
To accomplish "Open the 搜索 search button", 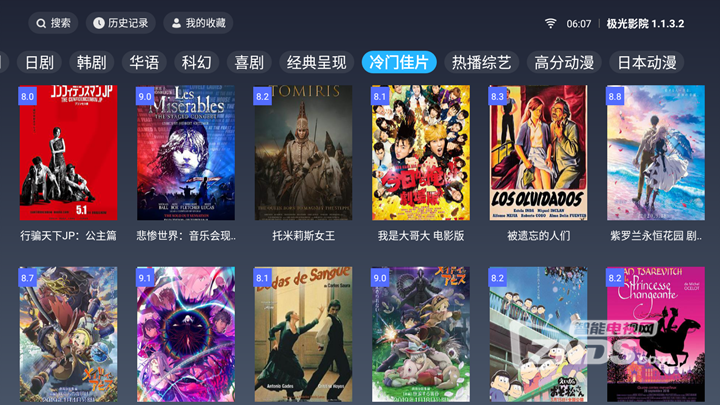I will click(53, 23).
